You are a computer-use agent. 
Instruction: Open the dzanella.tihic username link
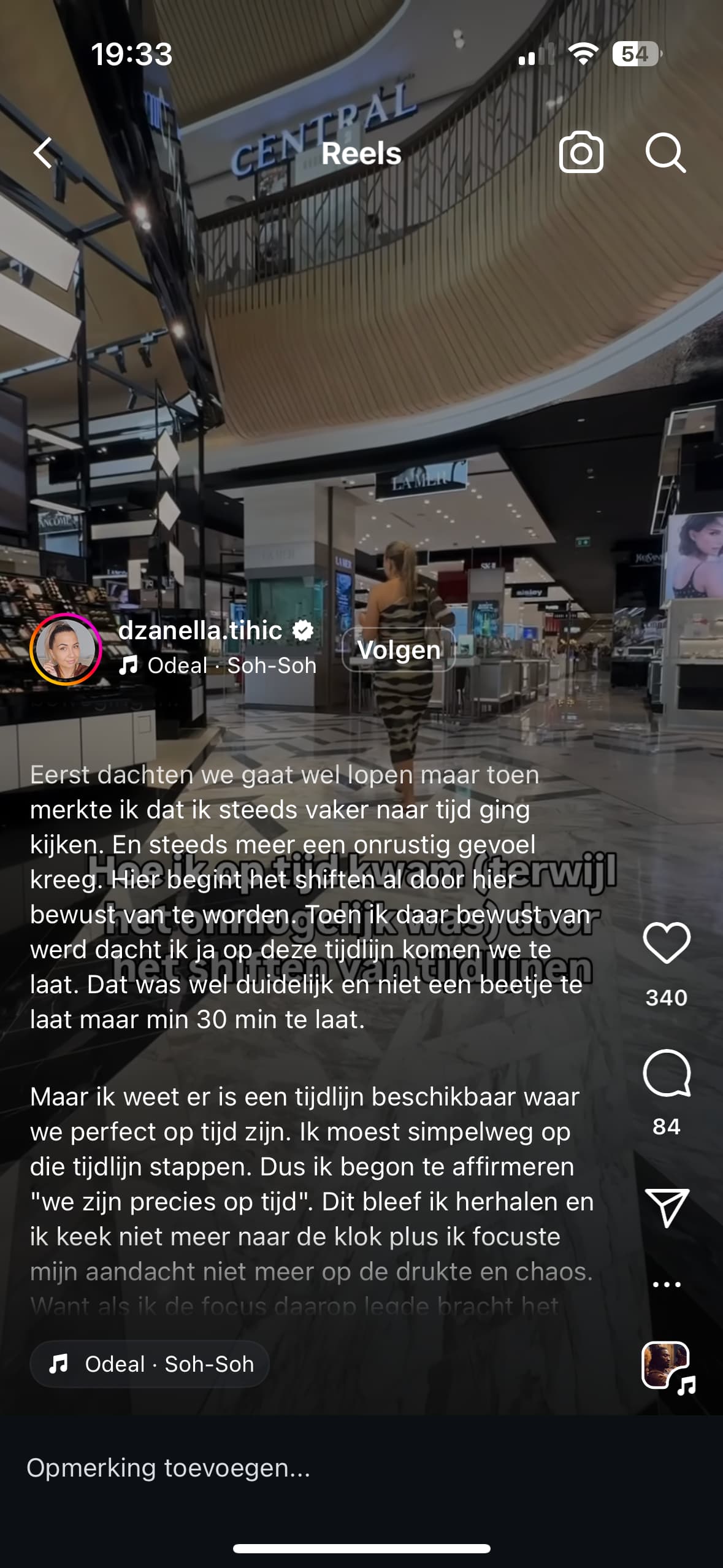click(200, 630)
